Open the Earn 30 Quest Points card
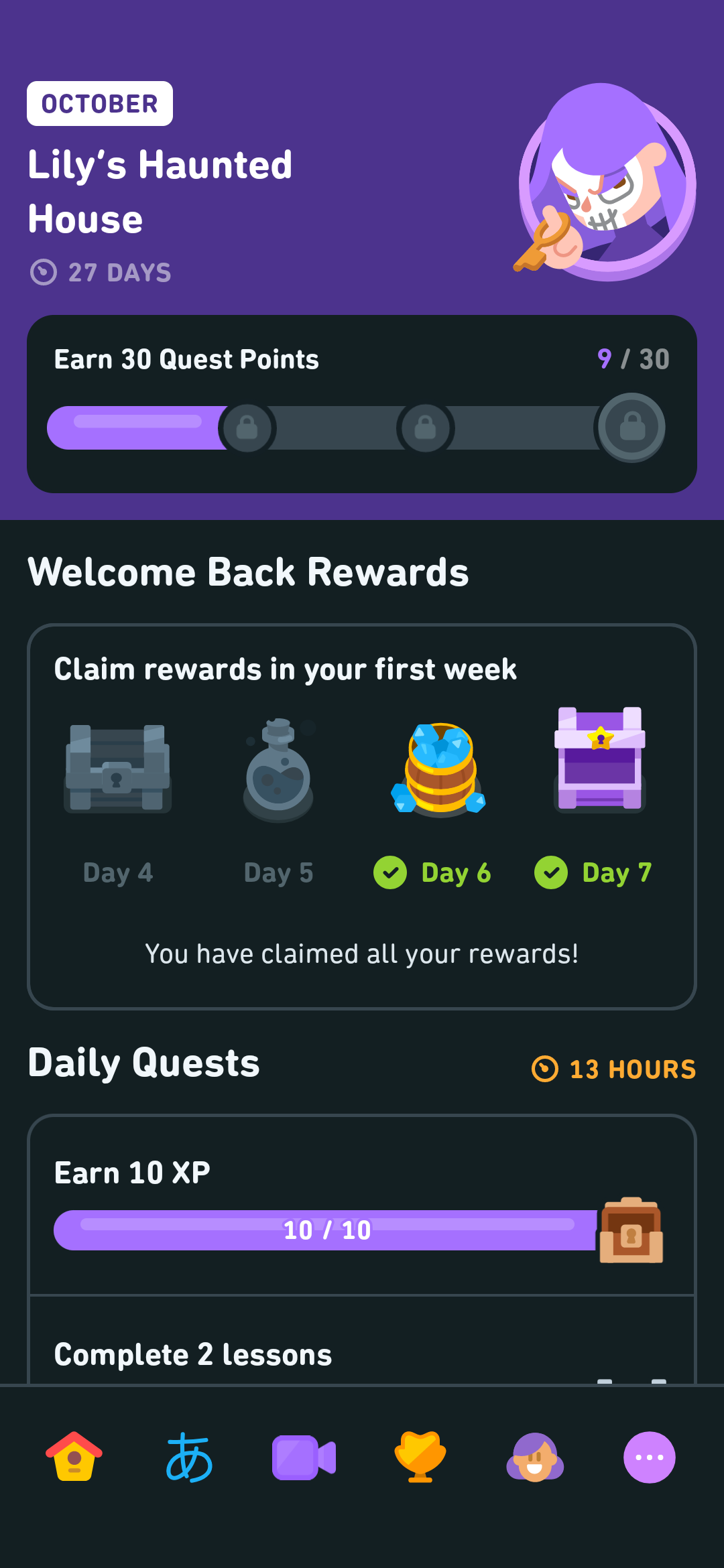The height and width of the screenshot is (1568, 724). tap(362, 403)
